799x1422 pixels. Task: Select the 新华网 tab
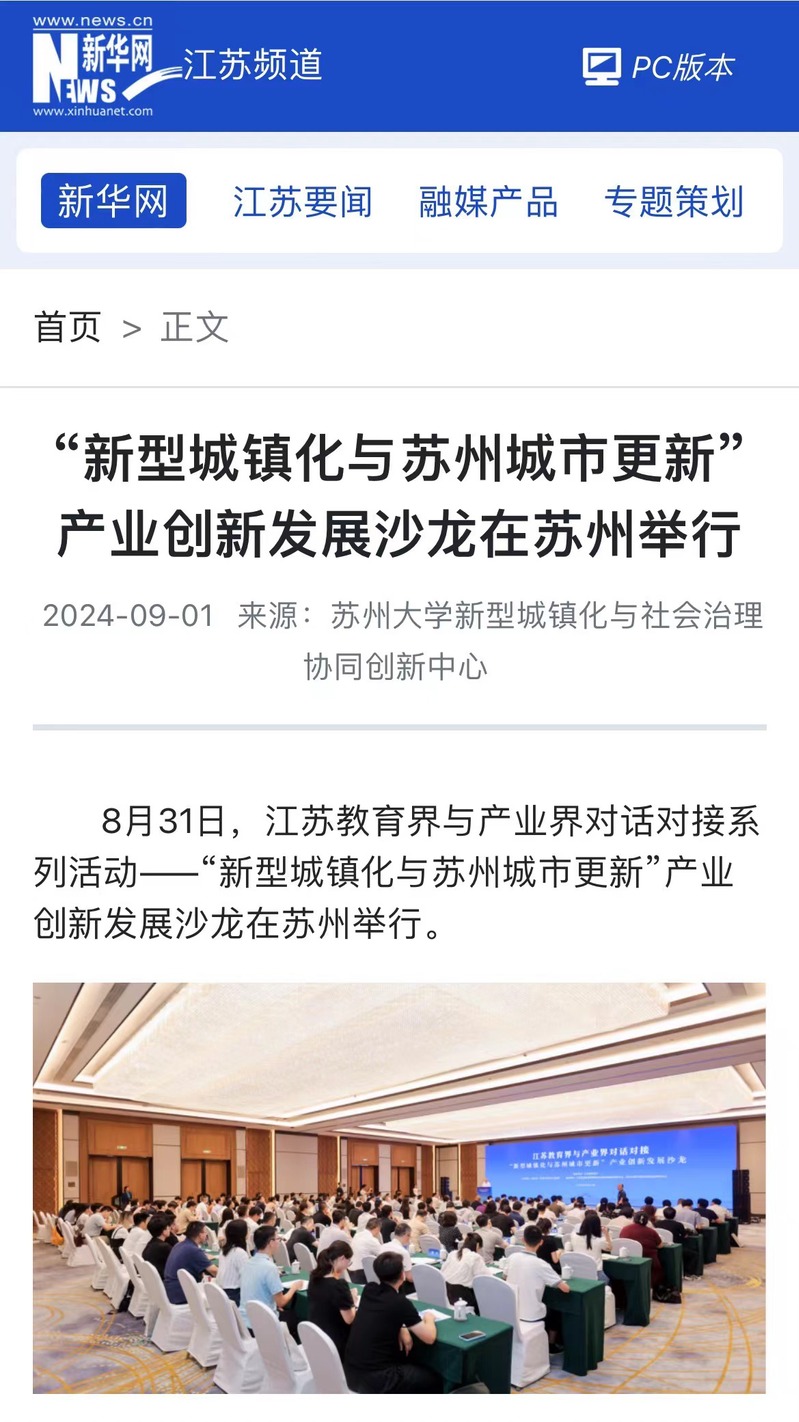coord(113,201)
